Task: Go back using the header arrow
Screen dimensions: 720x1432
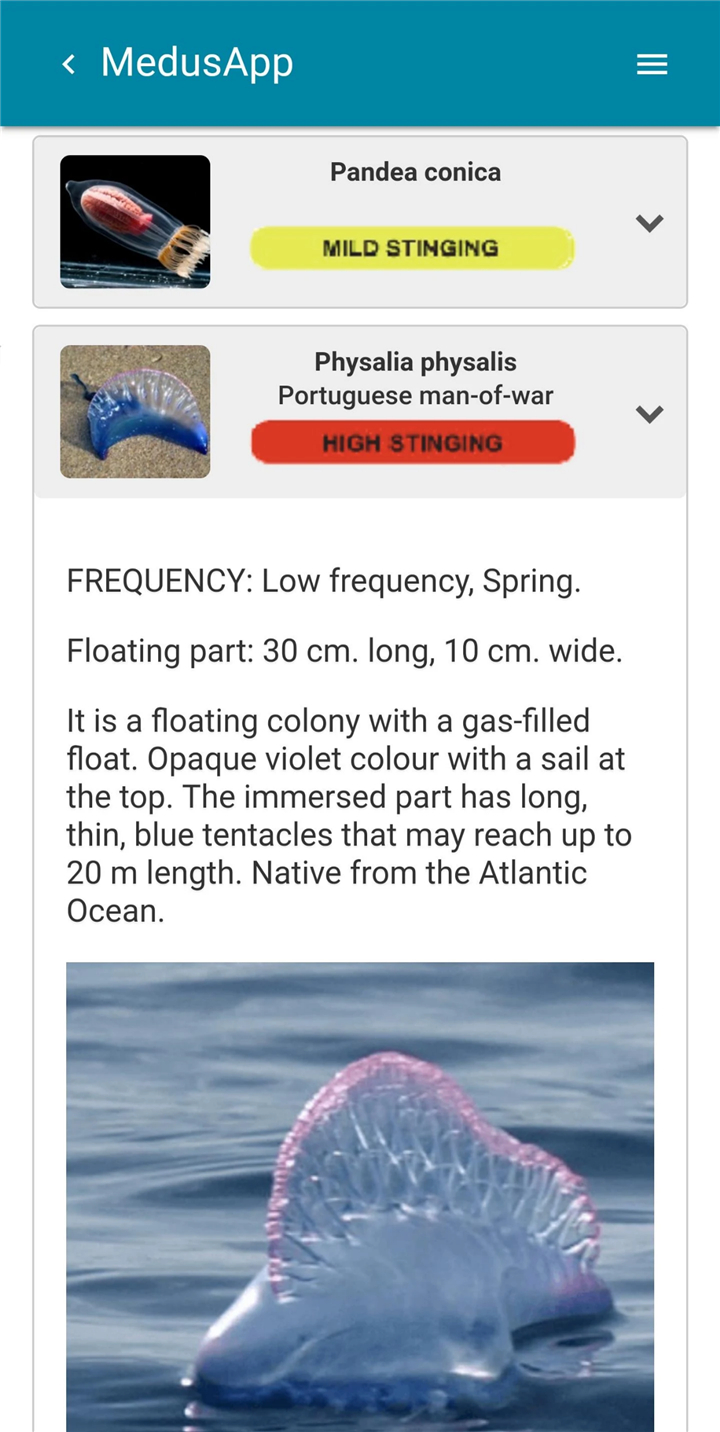Action: click(x=68, y=65)
